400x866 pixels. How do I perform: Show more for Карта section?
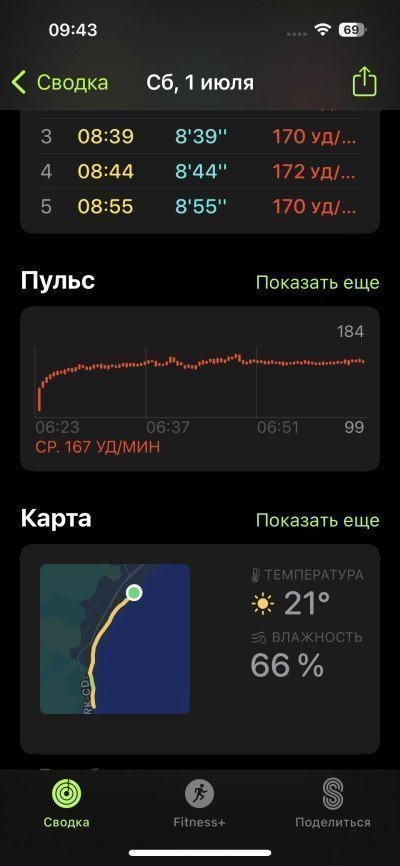(318, 520)
